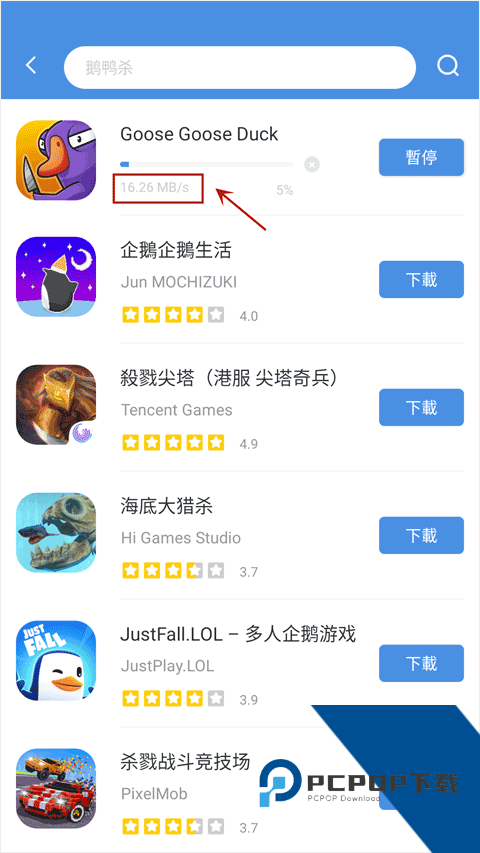Go back with the top-left arrow
The width and height of the screenshot is (480, 853).
(x=31, y=66)
